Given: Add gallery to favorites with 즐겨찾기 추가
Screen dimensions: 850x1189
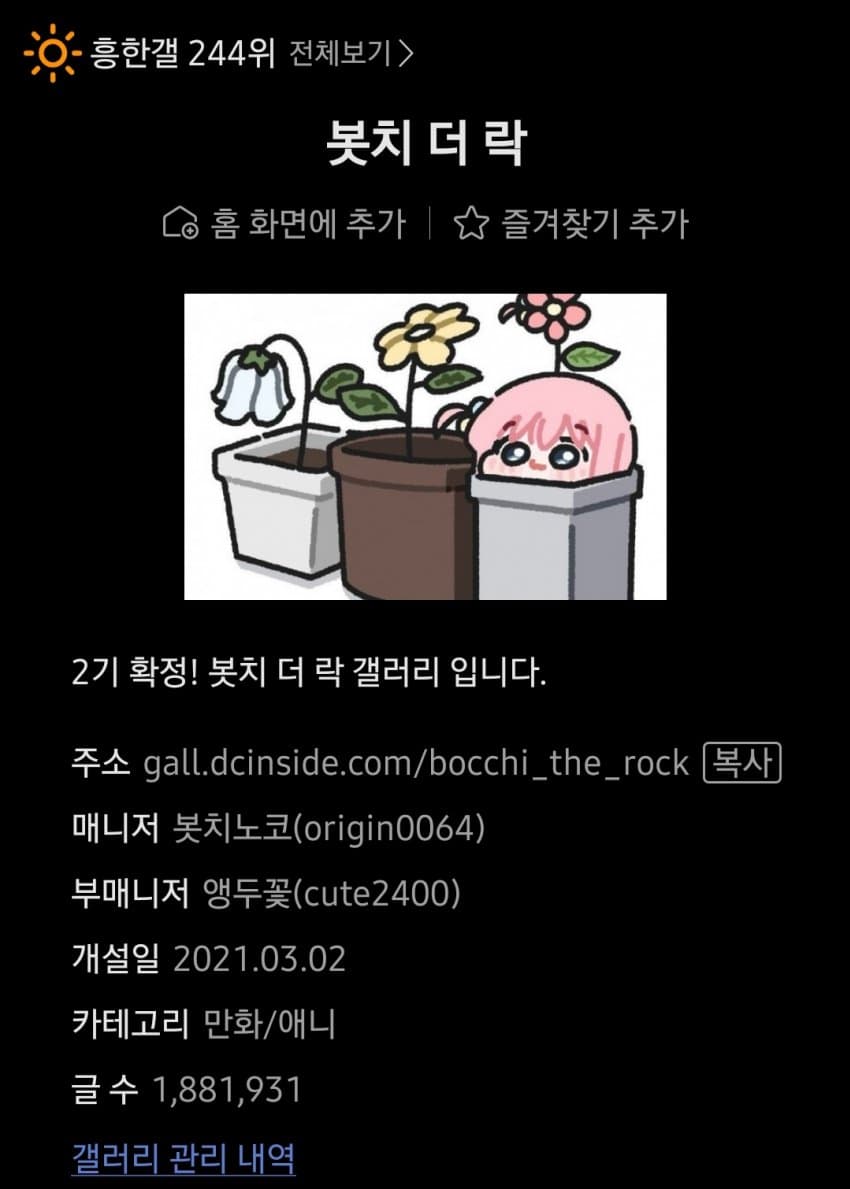Looking at the screenshot, I should tap(571, 223).
